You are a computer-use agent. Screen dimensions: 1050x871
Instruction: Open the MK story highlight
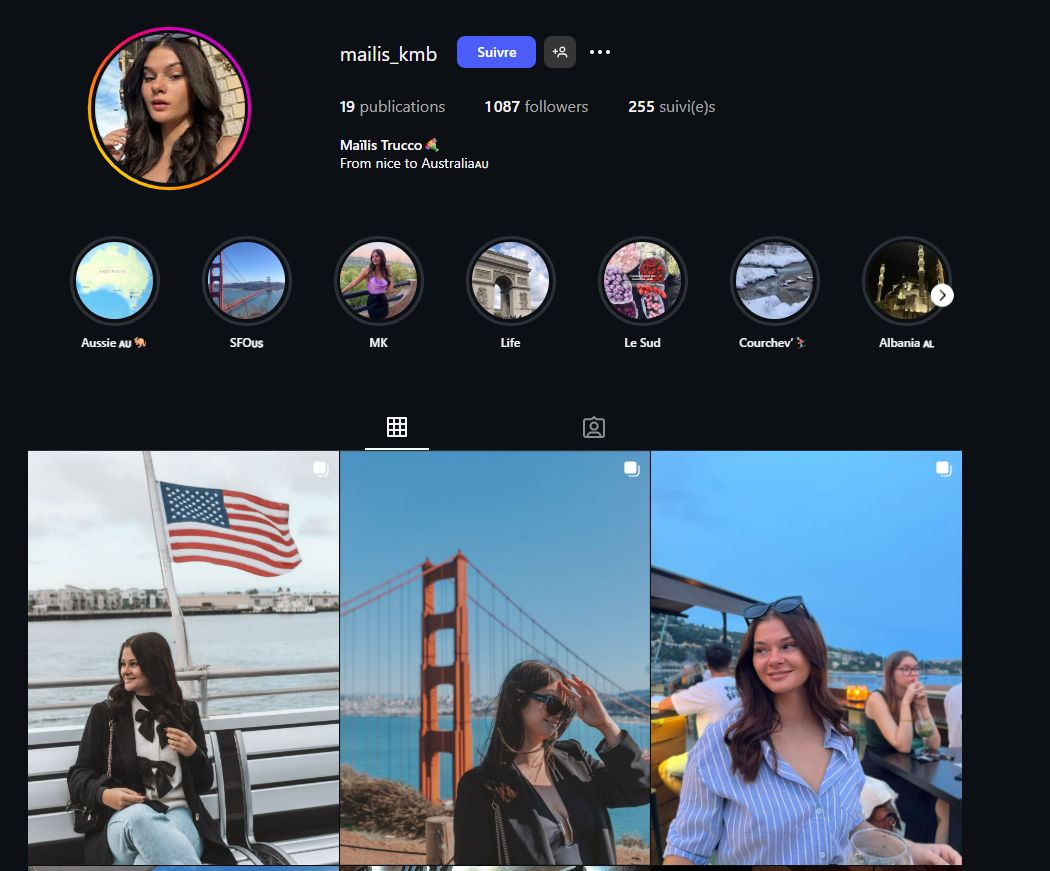pyautogui.click(x=378, y=281)
